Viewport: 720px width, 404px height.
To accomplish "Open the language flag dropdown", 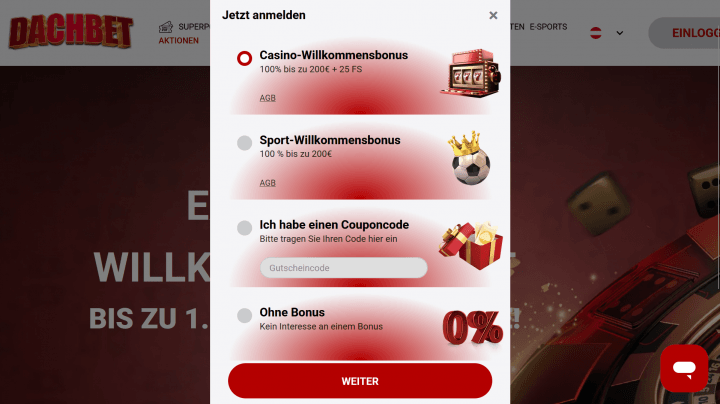I will 607,32.
